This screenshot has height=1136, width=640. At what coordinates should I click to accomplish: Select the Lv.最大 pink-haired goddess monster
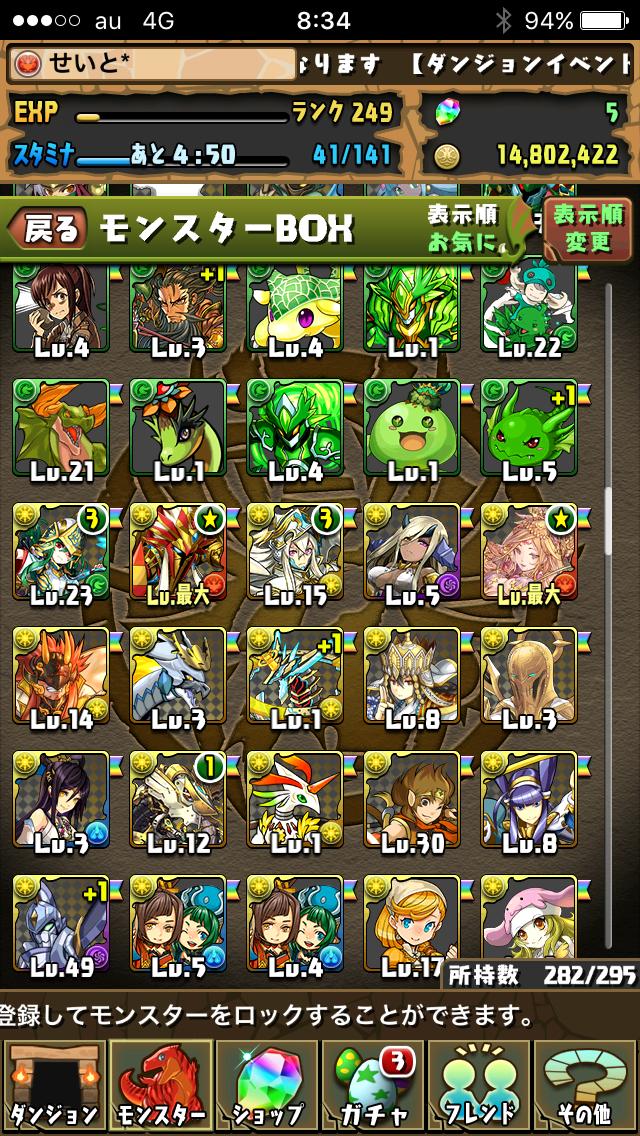pos(529,551)
